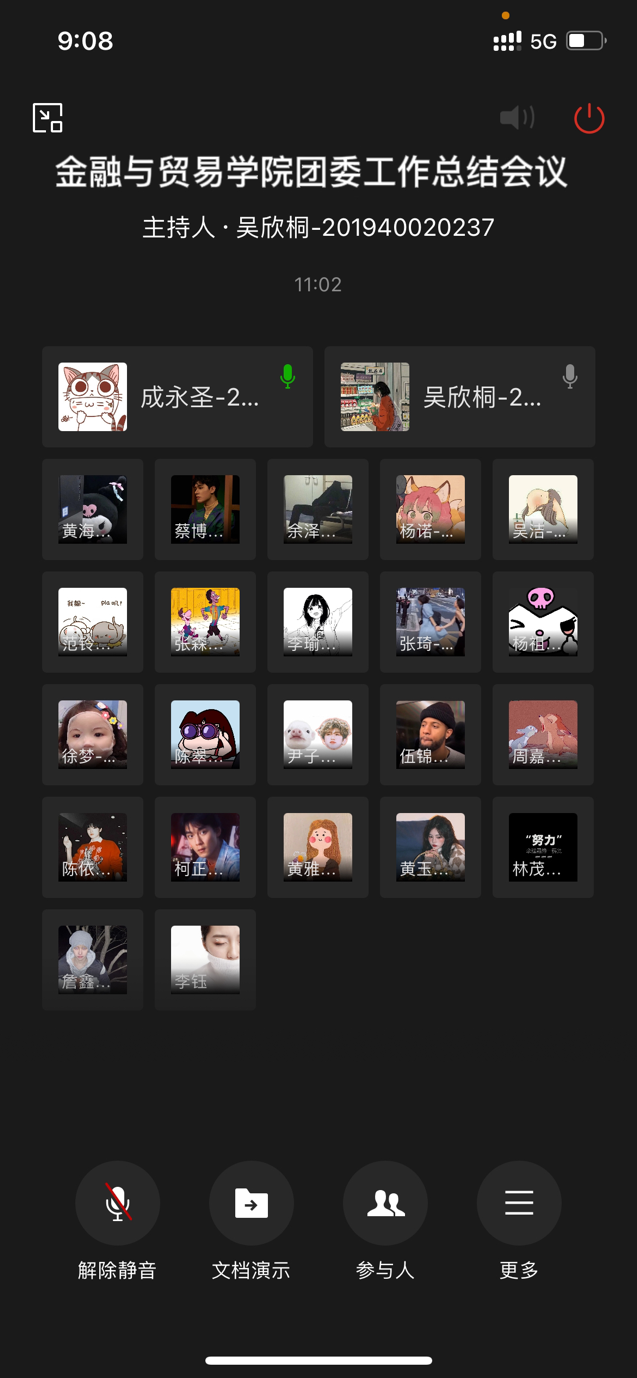The image size is (637, 1378).
Task: Minimize the meeting window
Action: pyautogui.click(x=48, y=118)
